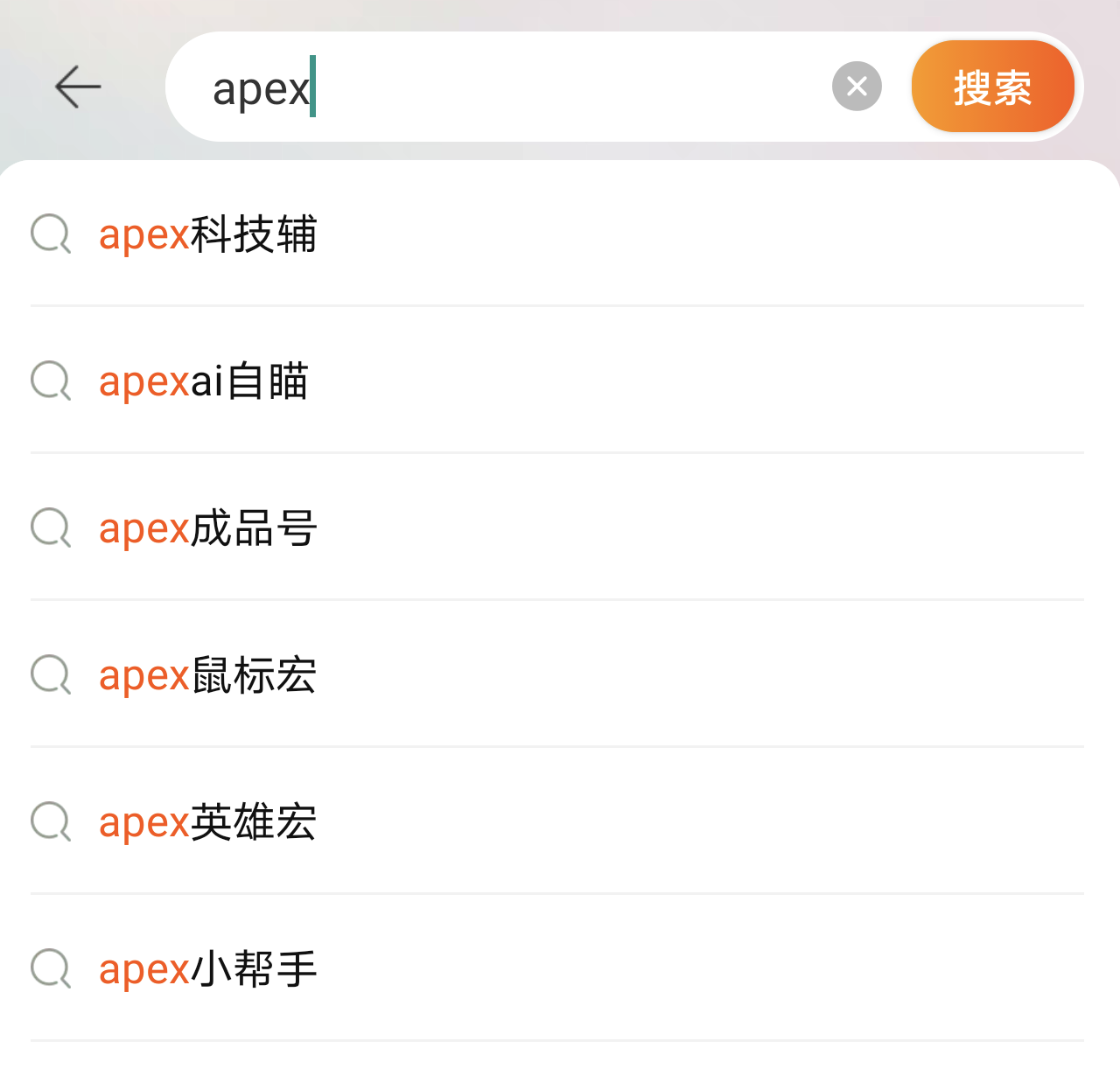Clear the search text with the X

coord(857,87)
